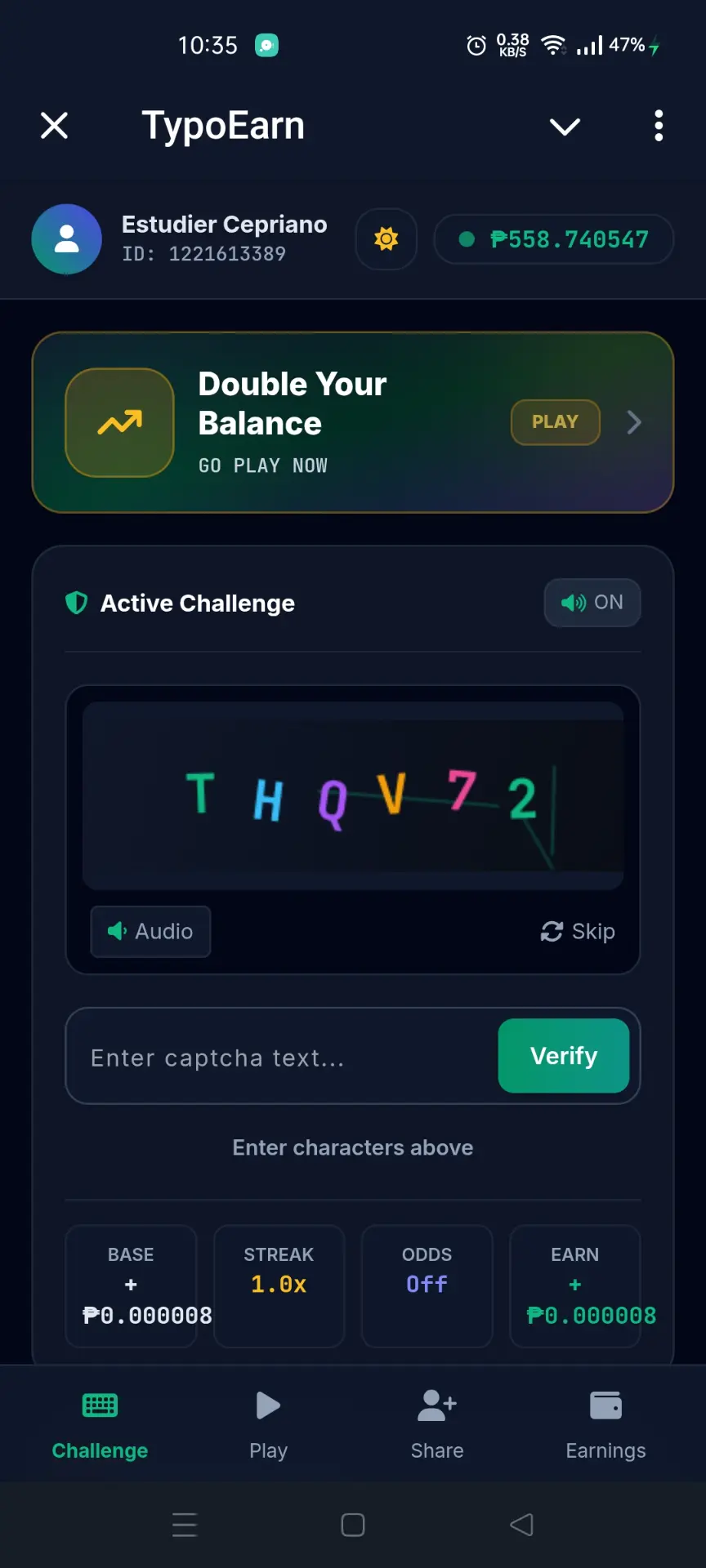Play the captcha Audio

150,932
